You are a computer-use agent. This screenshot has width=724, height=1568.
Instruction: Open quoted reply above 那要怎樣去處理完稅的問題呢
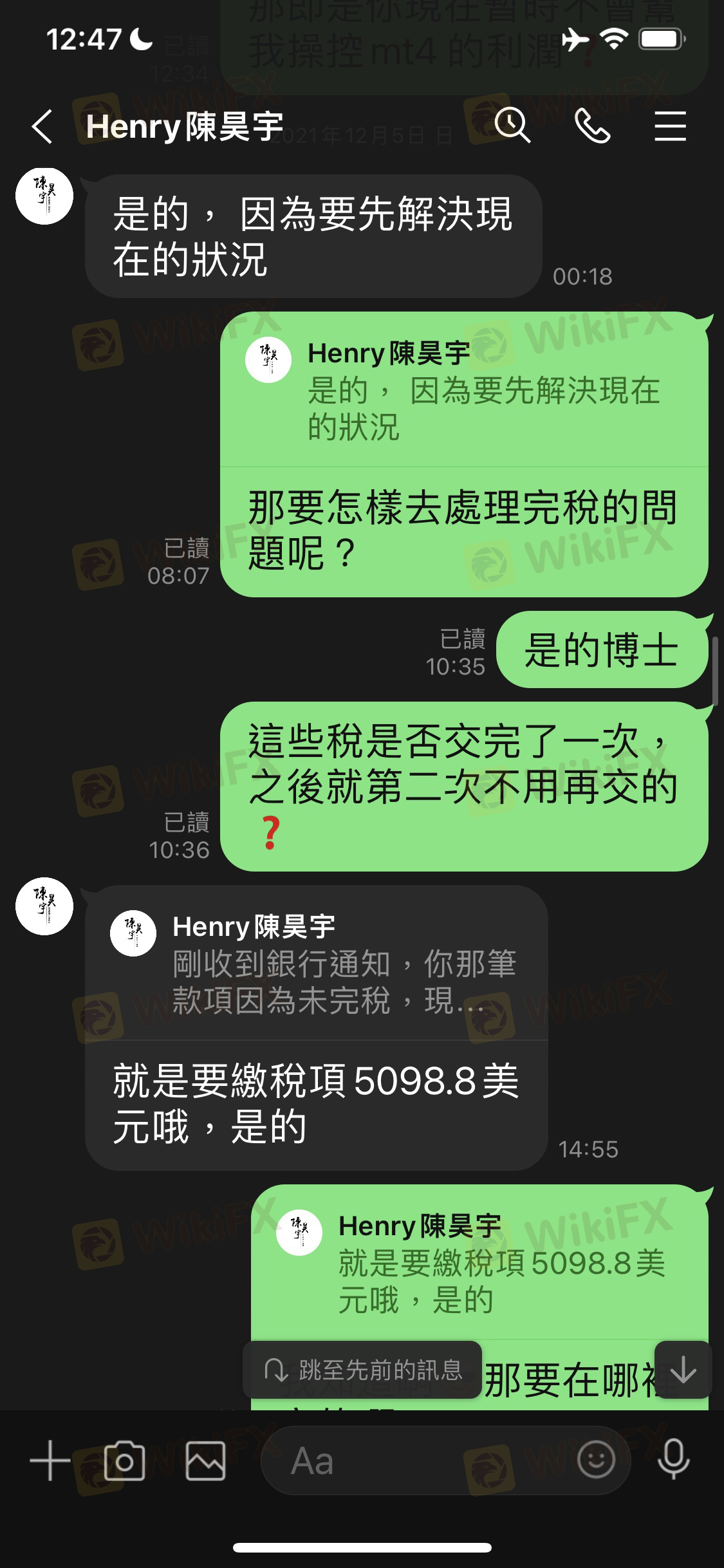(463, 390)
